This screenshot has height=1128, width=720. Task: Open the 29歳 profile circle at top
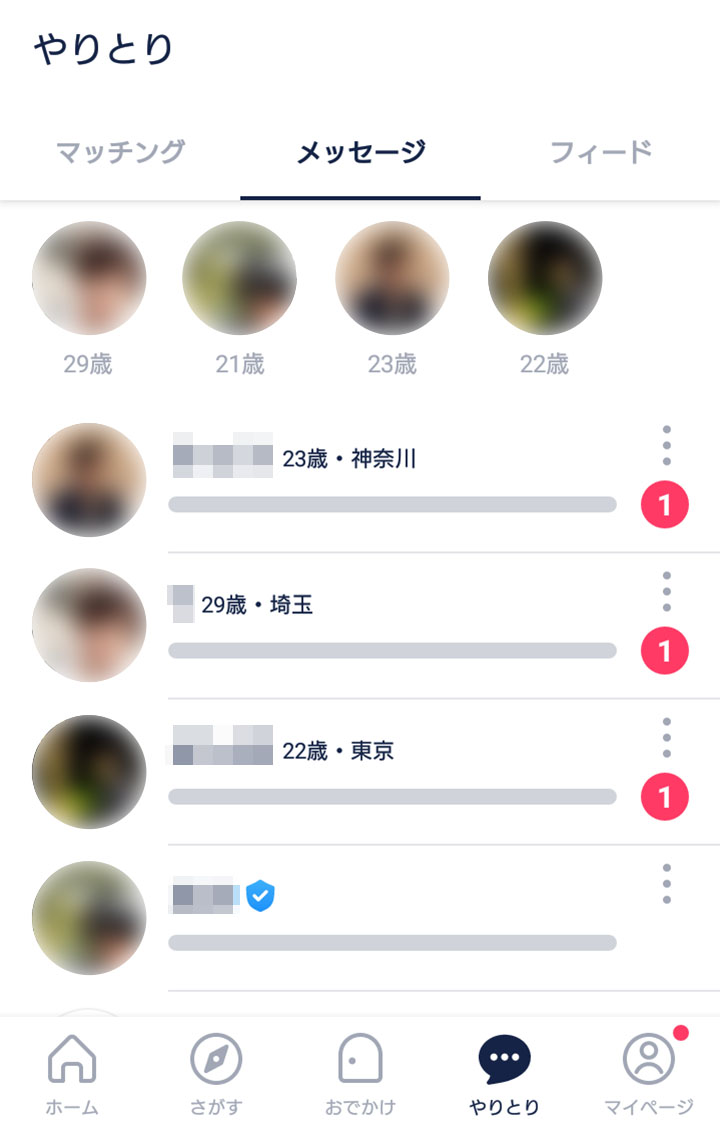point(89,278)
